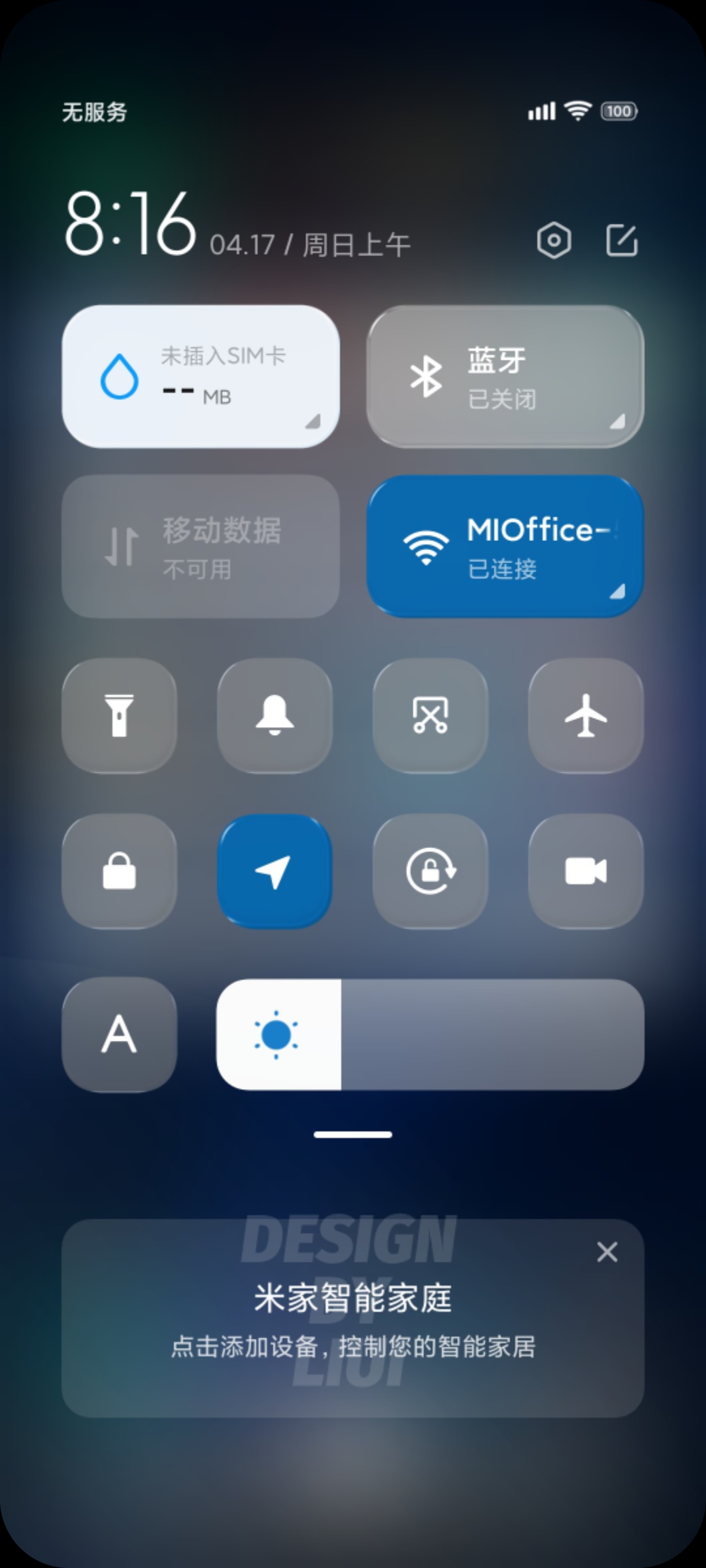Open the data usage tile 未插入SIM卡
This screenshot has width=706, height=1568.
click(201, 376)
